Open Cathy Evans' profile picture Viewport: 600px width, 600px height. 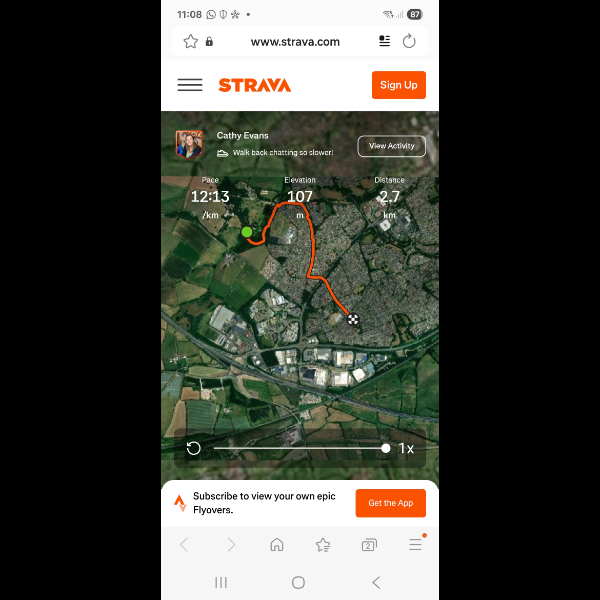[190, 144]
